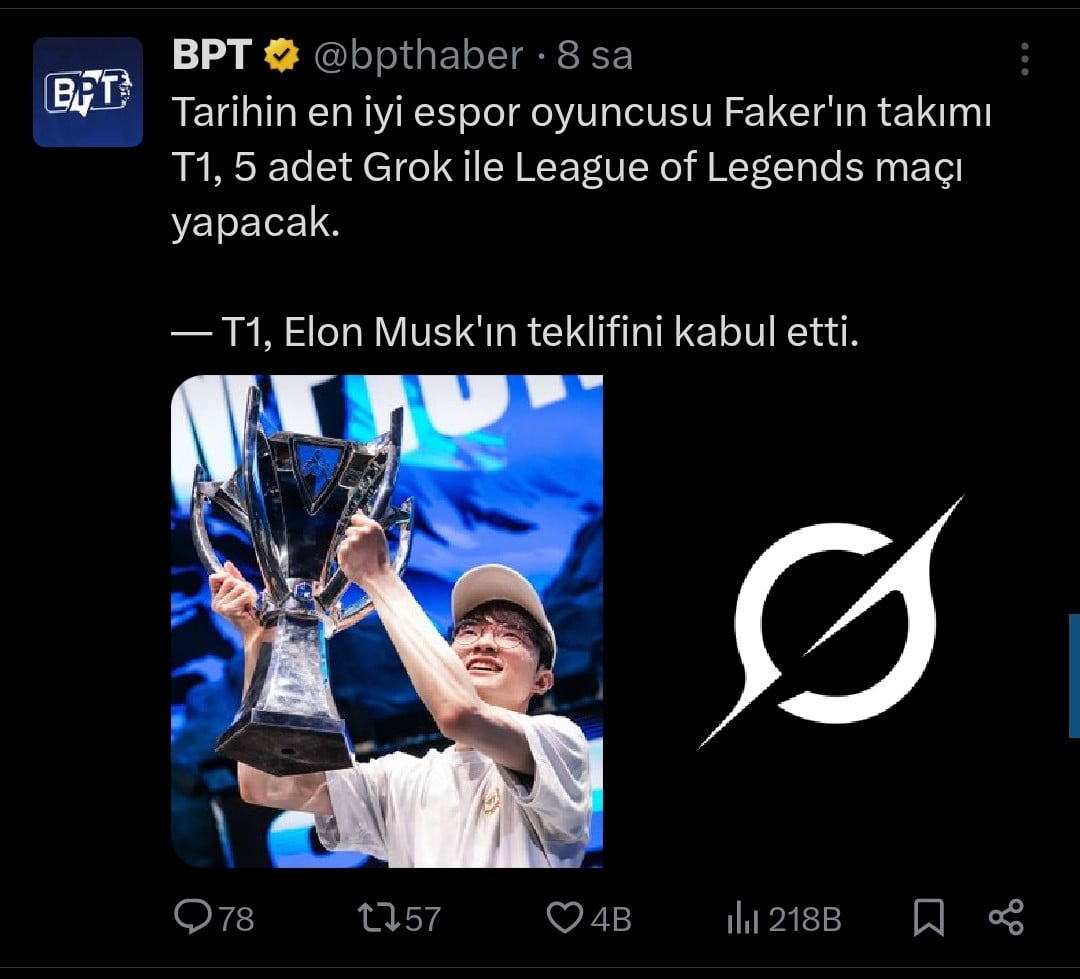Open the @bpthaber account handle
The width and height of the screenshot is (1080, 979).
[419, 56]
